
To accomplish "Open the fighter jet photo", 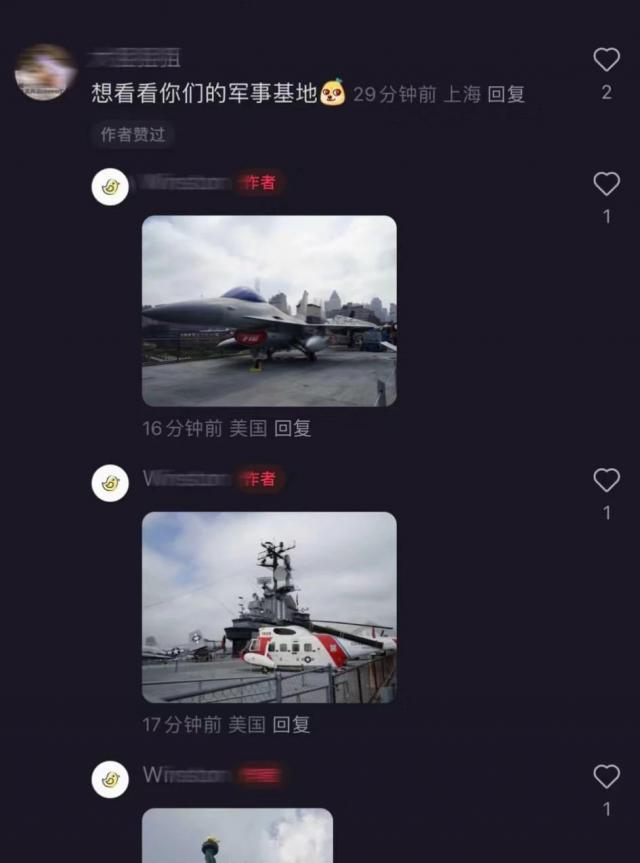I will [269, 311].
